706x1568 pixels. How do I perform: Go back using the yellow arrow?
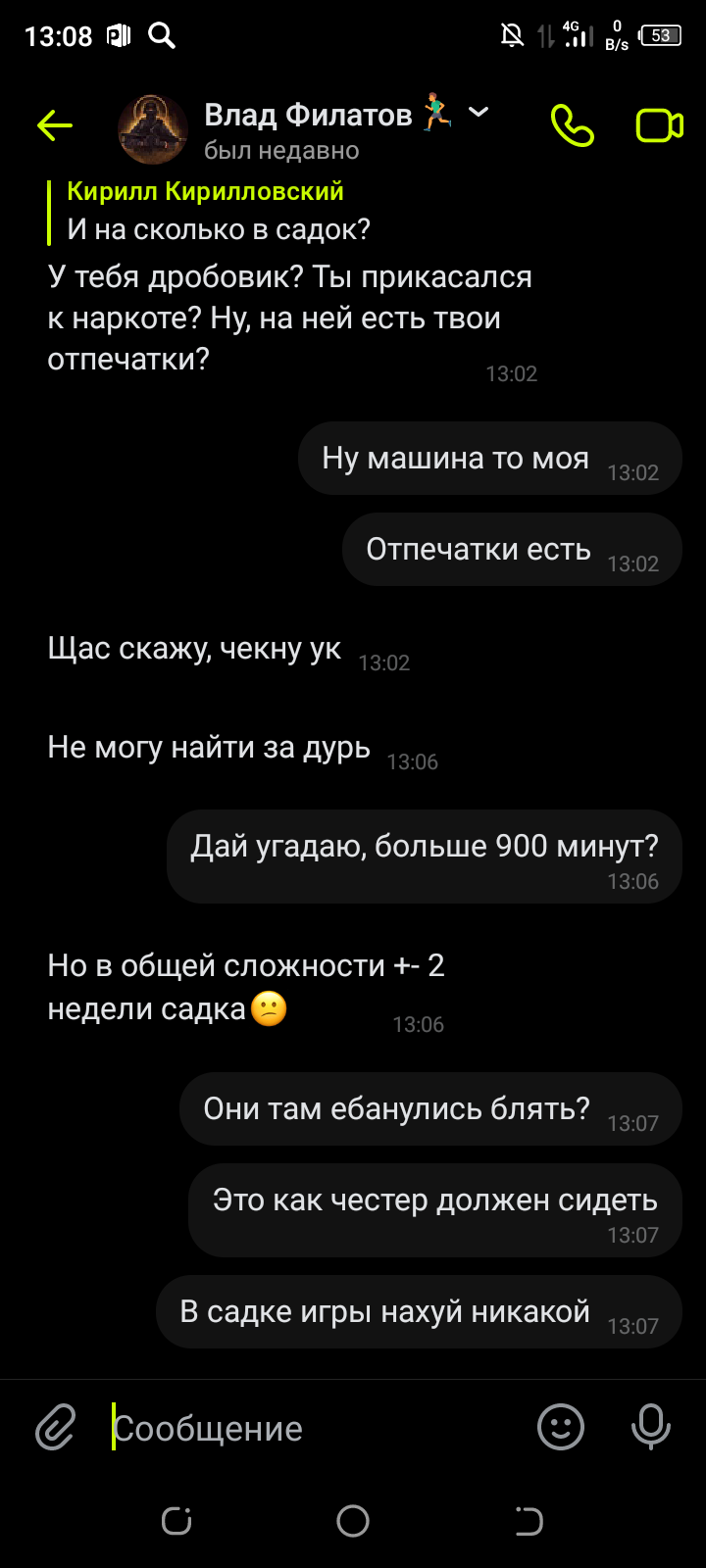55,125
